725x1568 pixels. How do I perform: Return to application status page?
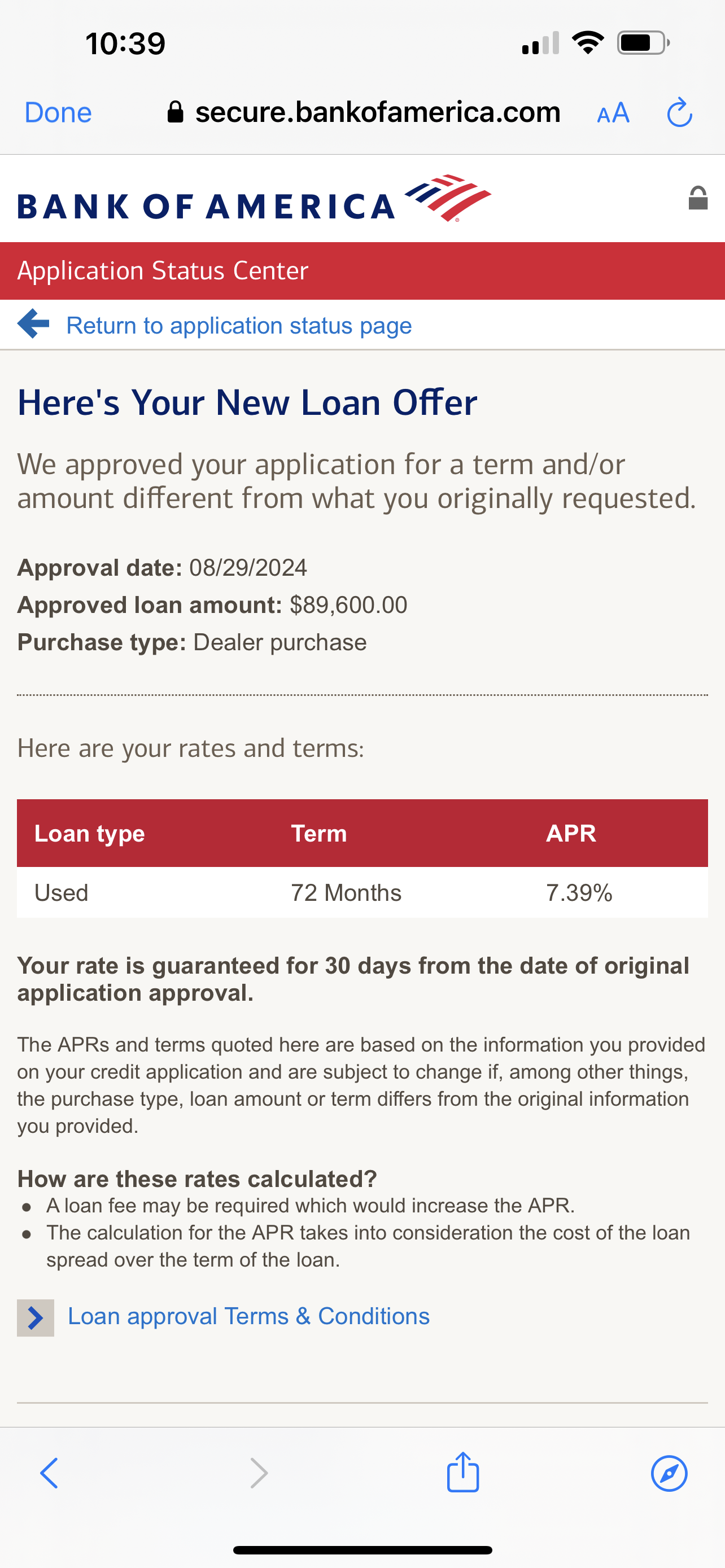tap(238, 326)
